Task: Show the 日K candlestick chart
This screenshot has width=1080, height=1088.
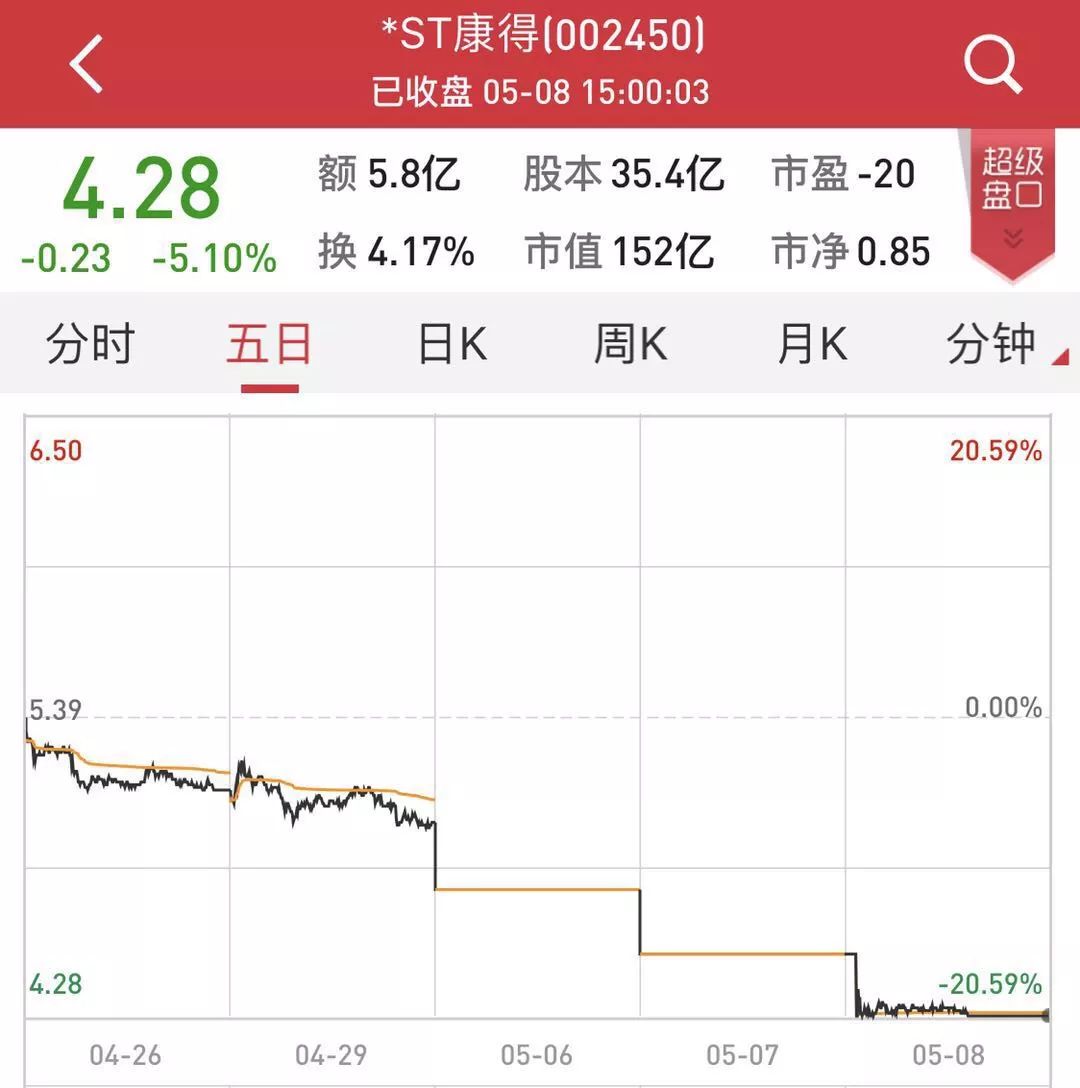Action: pos(452,345)
